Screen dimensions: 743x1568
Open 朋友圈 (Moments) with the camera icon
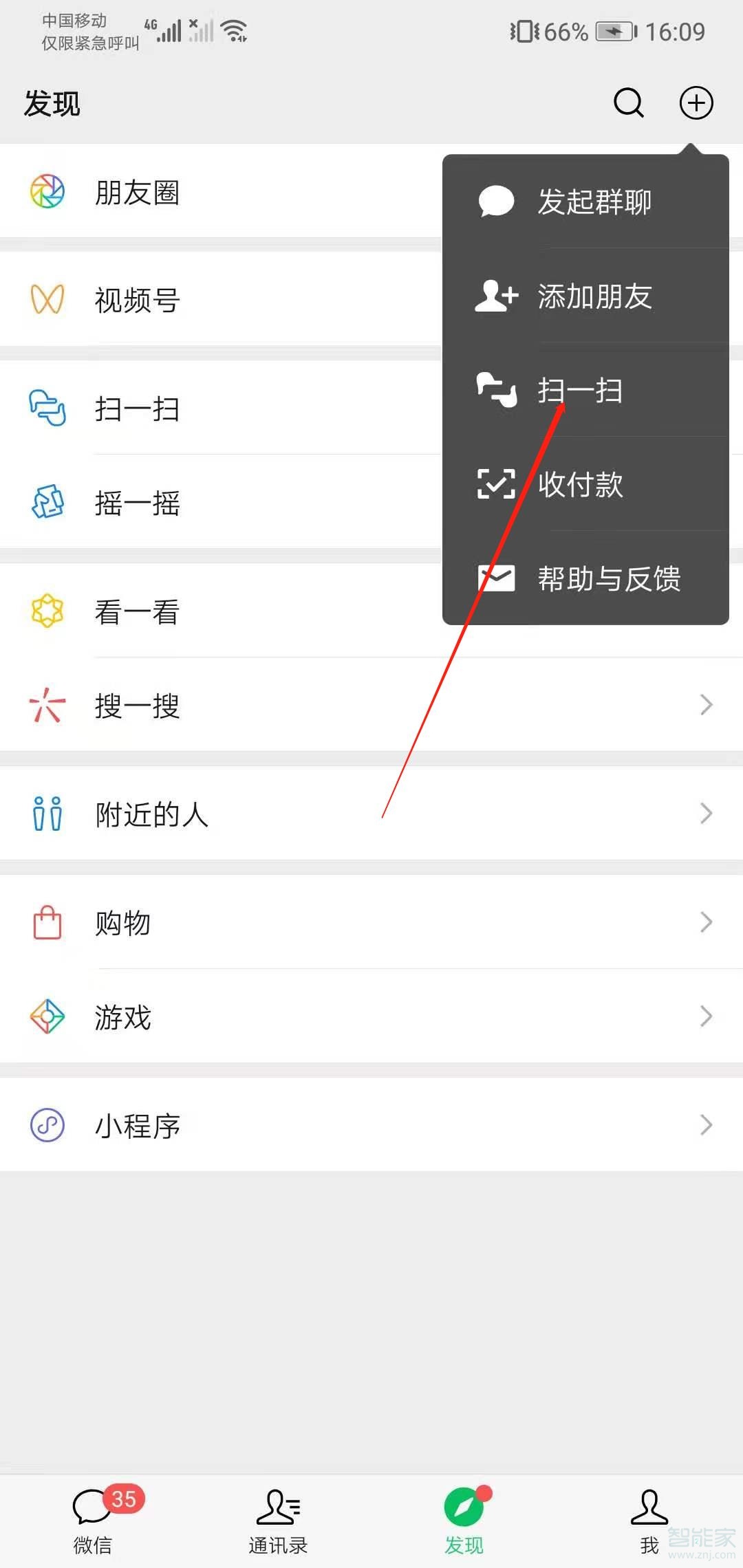coord(46,193)
